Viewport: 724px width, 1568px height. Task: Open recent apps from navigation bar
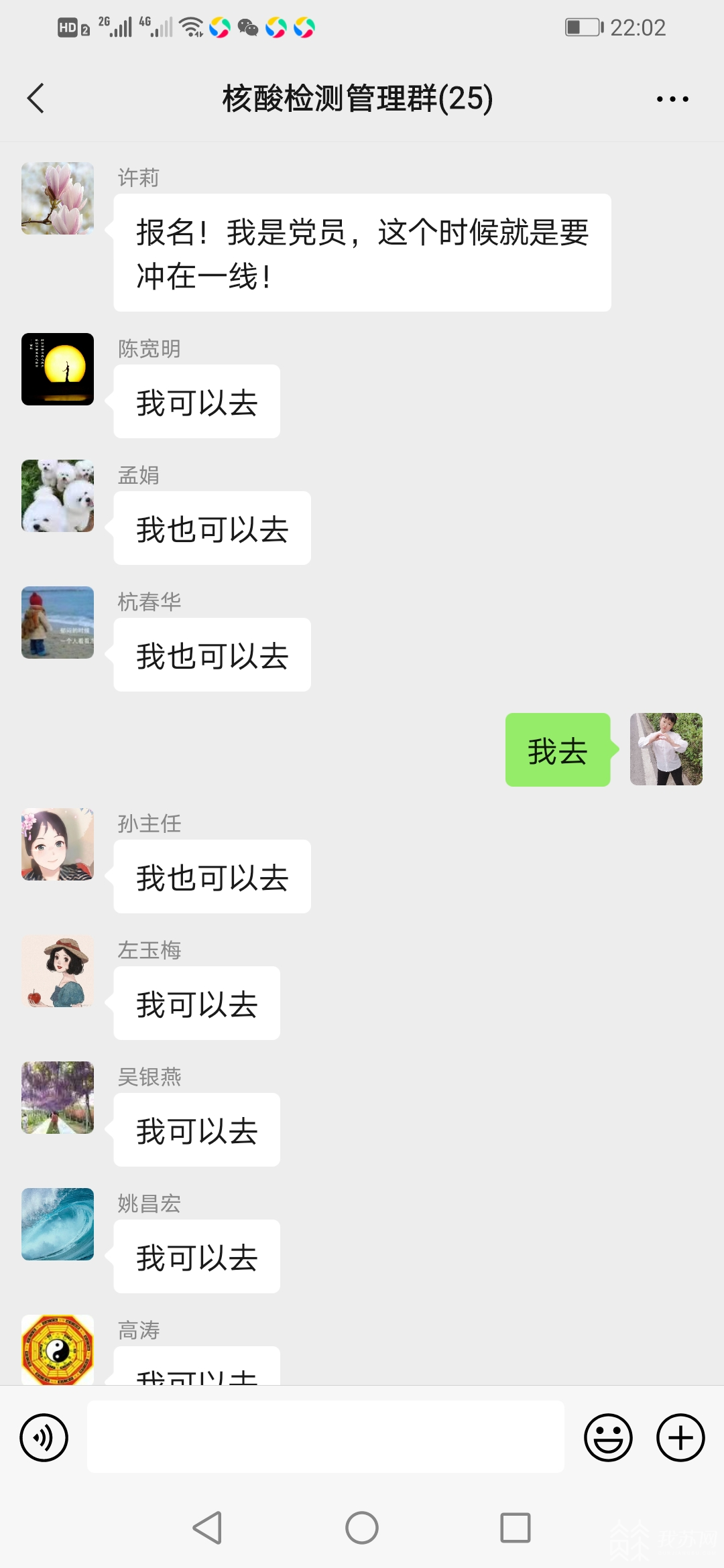point(515,1528)
